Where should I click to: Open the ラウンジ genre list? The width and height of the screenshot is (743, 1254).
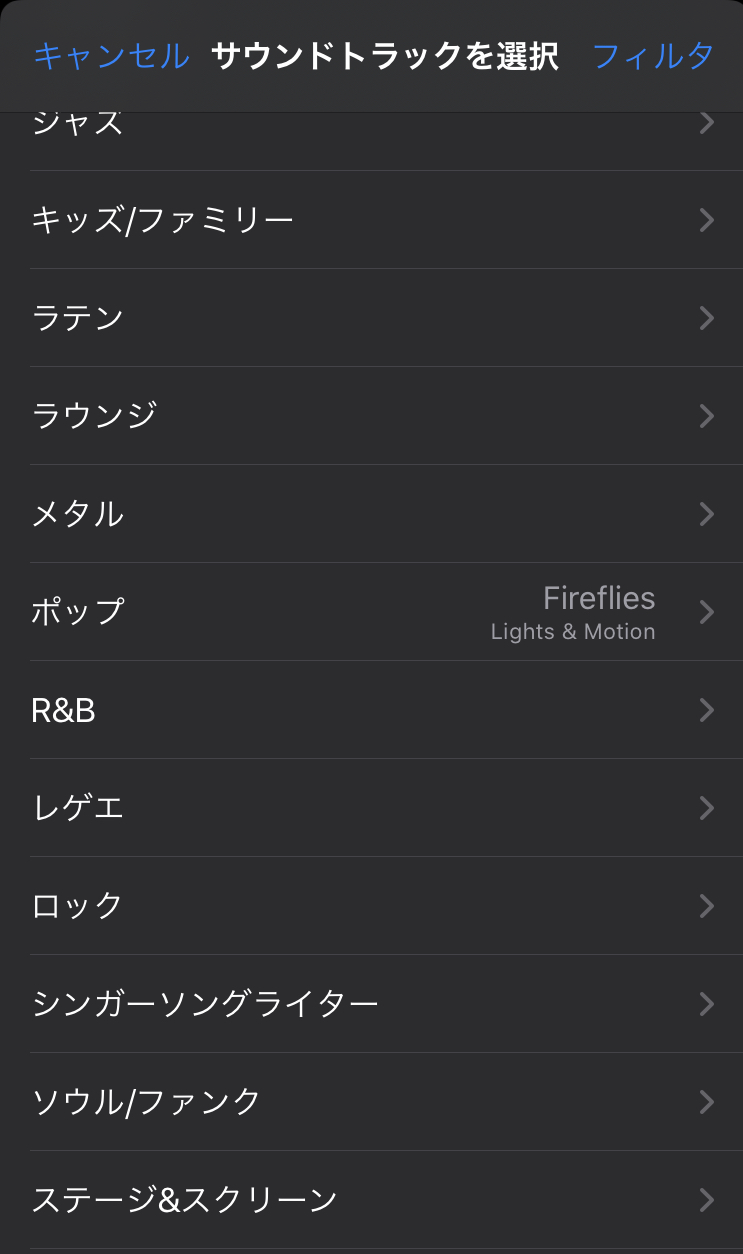coord(371,415)
